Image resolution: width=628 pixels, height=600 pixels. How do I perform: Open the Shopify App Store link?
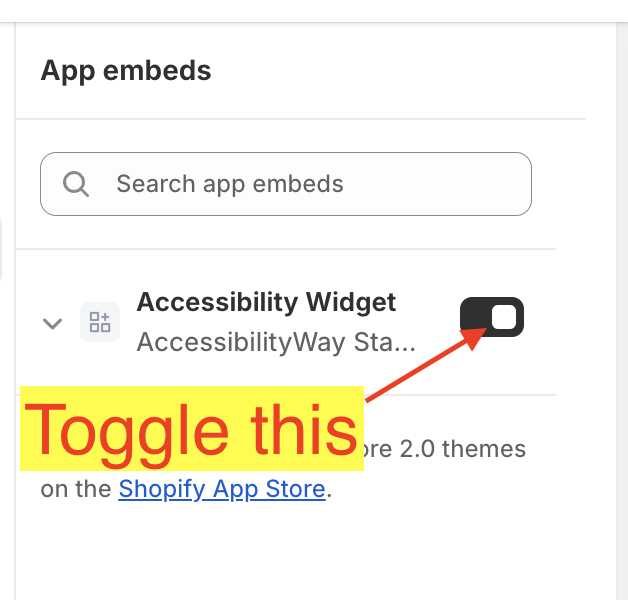click(221, 489)
